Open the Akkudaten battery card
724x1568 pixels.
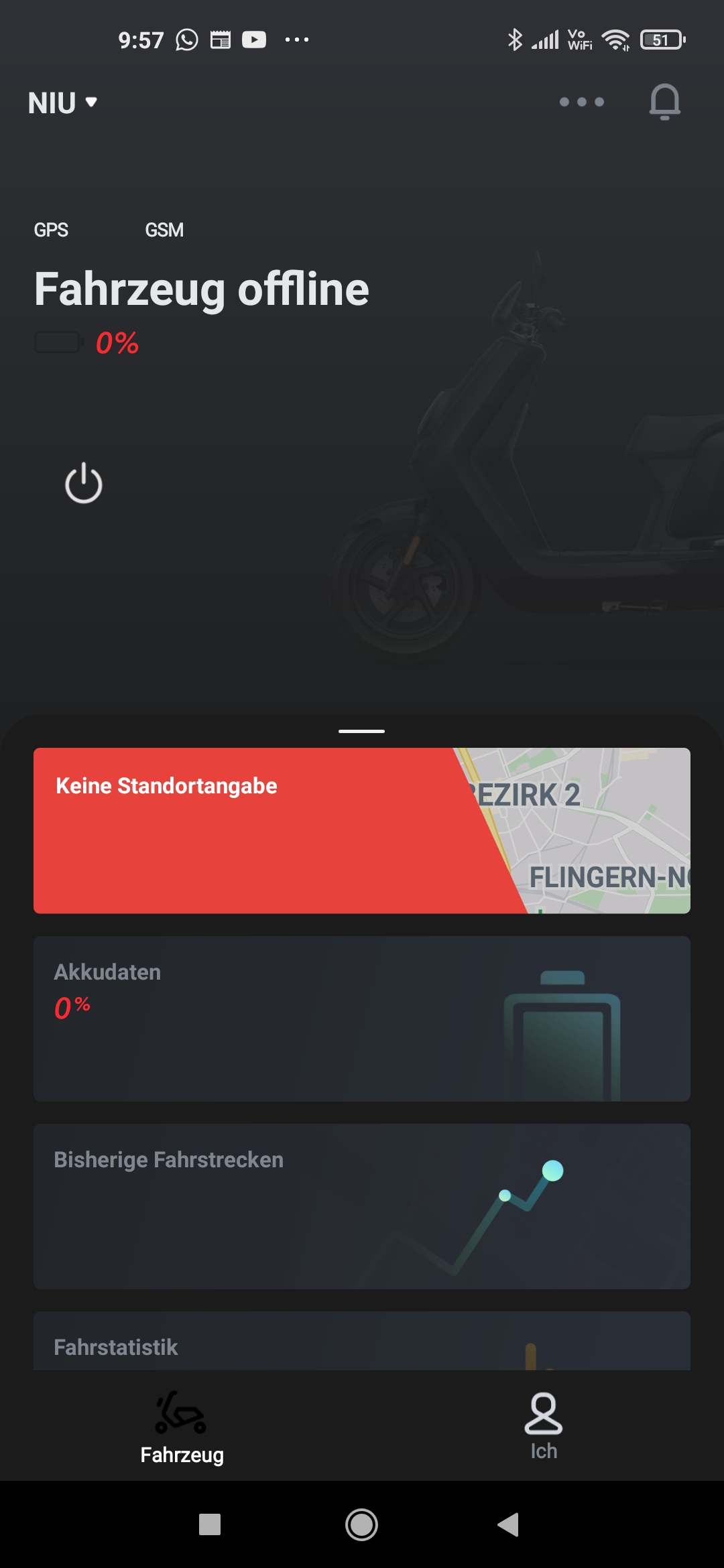point(362,1018)
